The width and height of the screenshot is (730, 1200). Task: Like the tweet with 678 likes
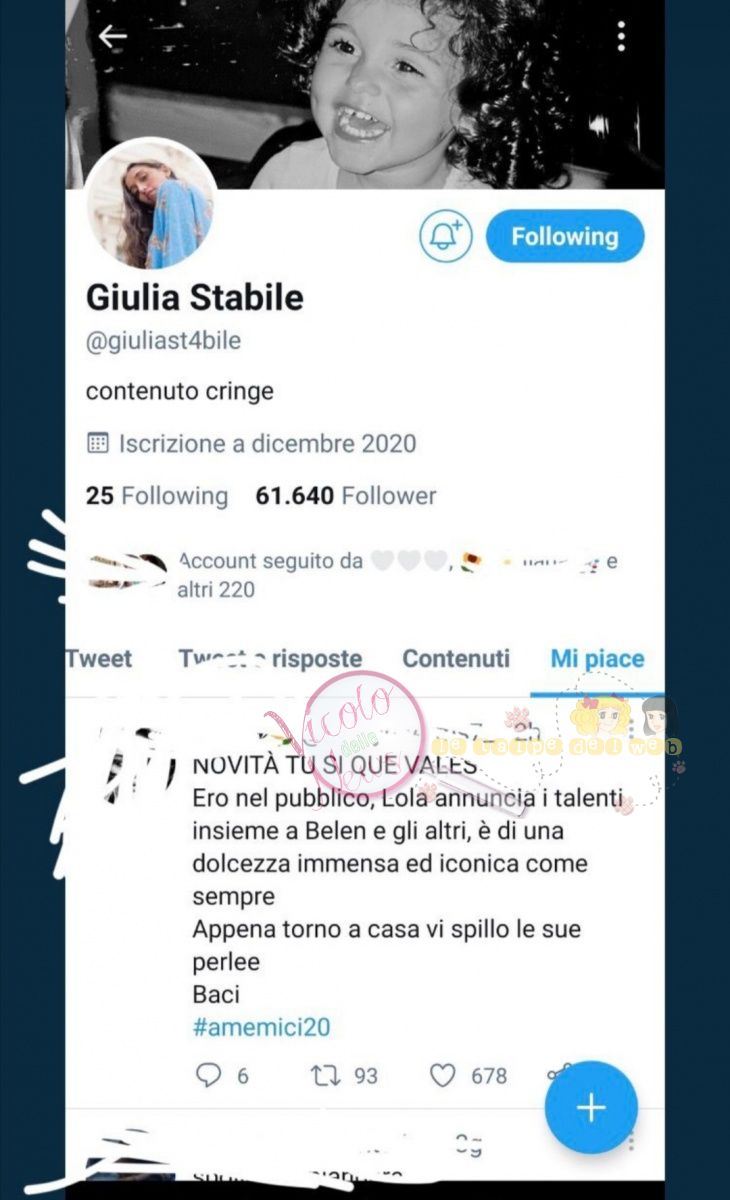(443, 1075)
